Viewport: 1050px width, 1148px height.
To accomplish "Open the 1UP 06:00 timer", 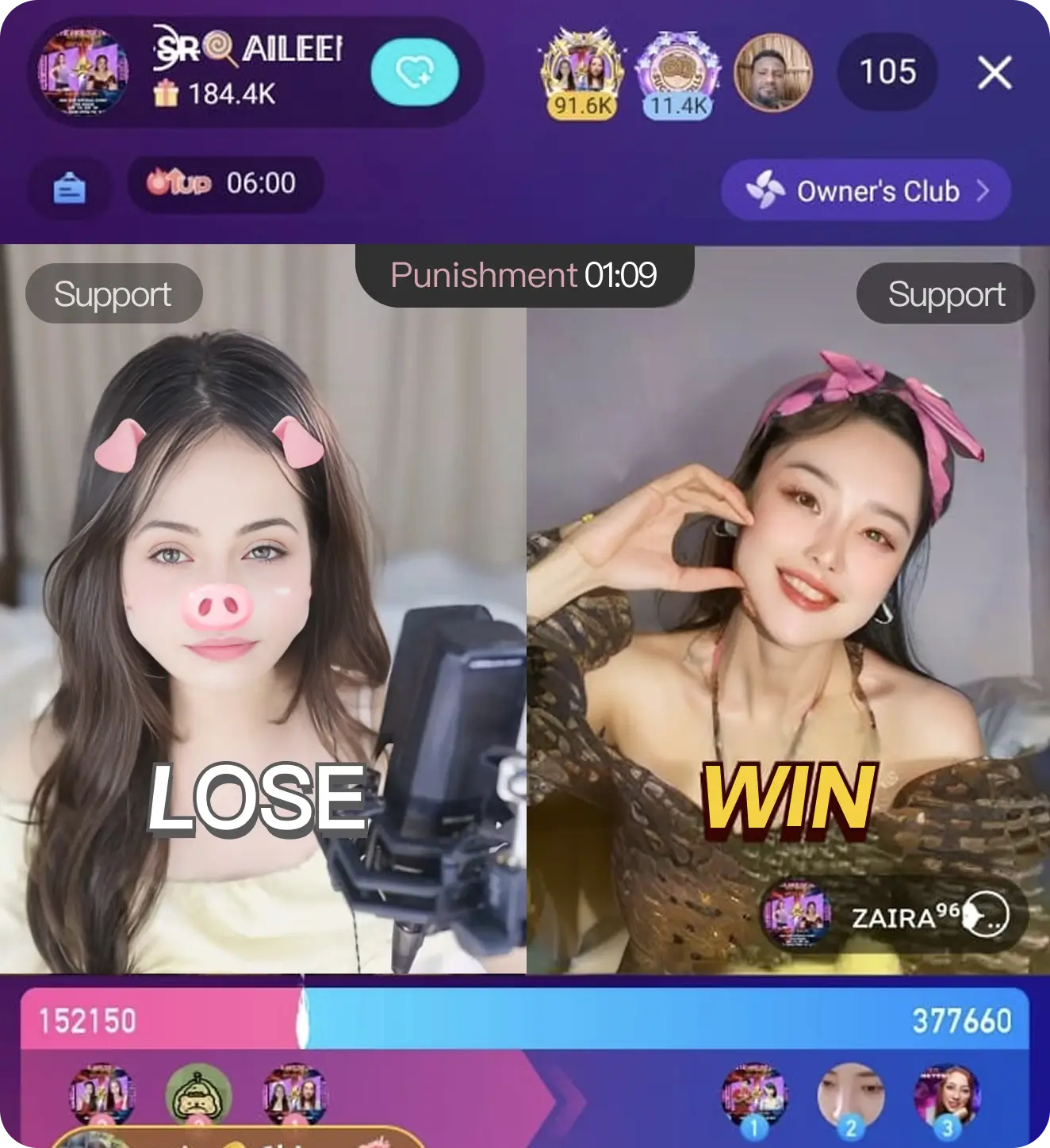I will coord(225,184).
